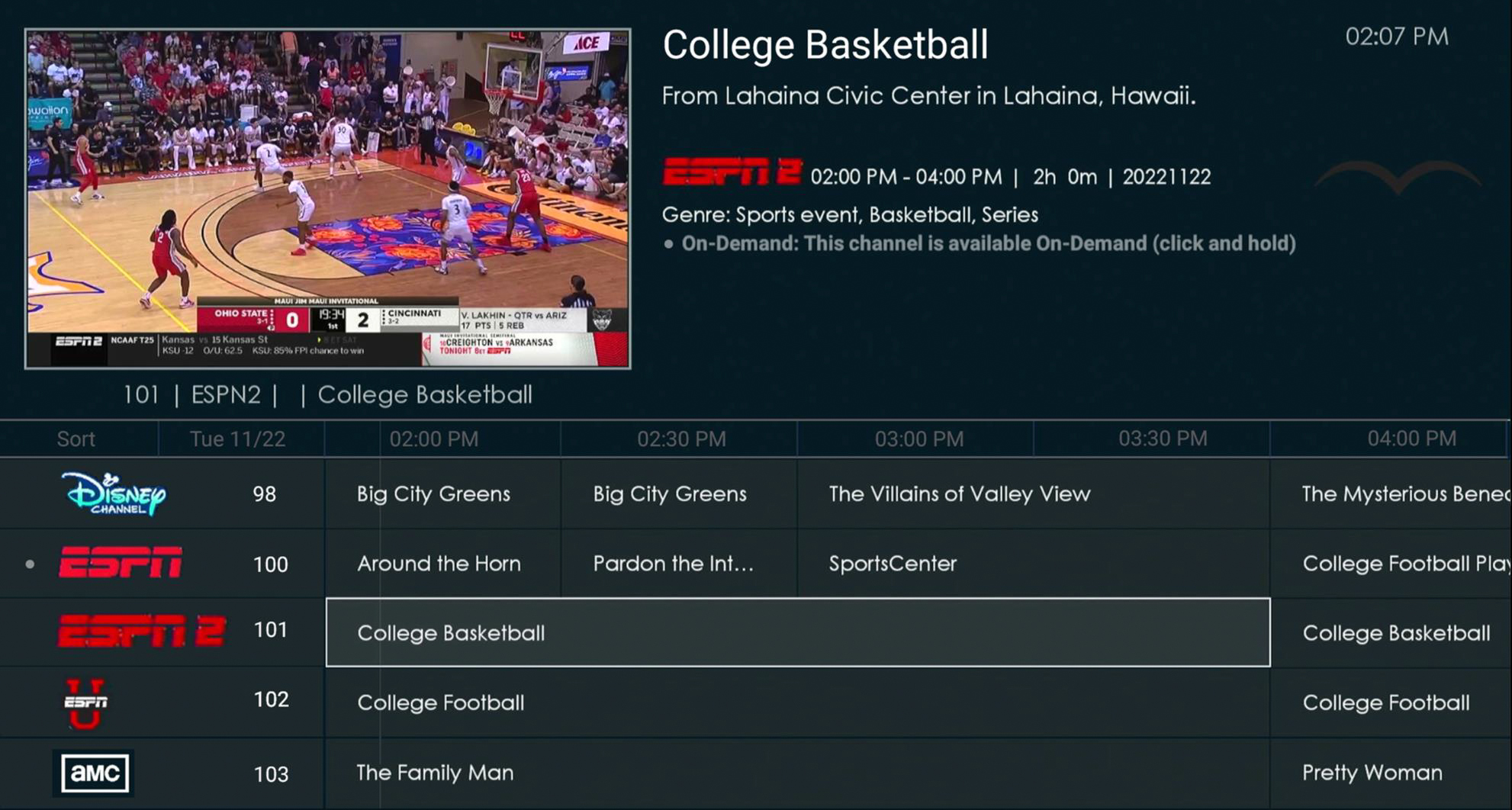Select the Tue 11/22 date selector

click(x=238, y=439)
